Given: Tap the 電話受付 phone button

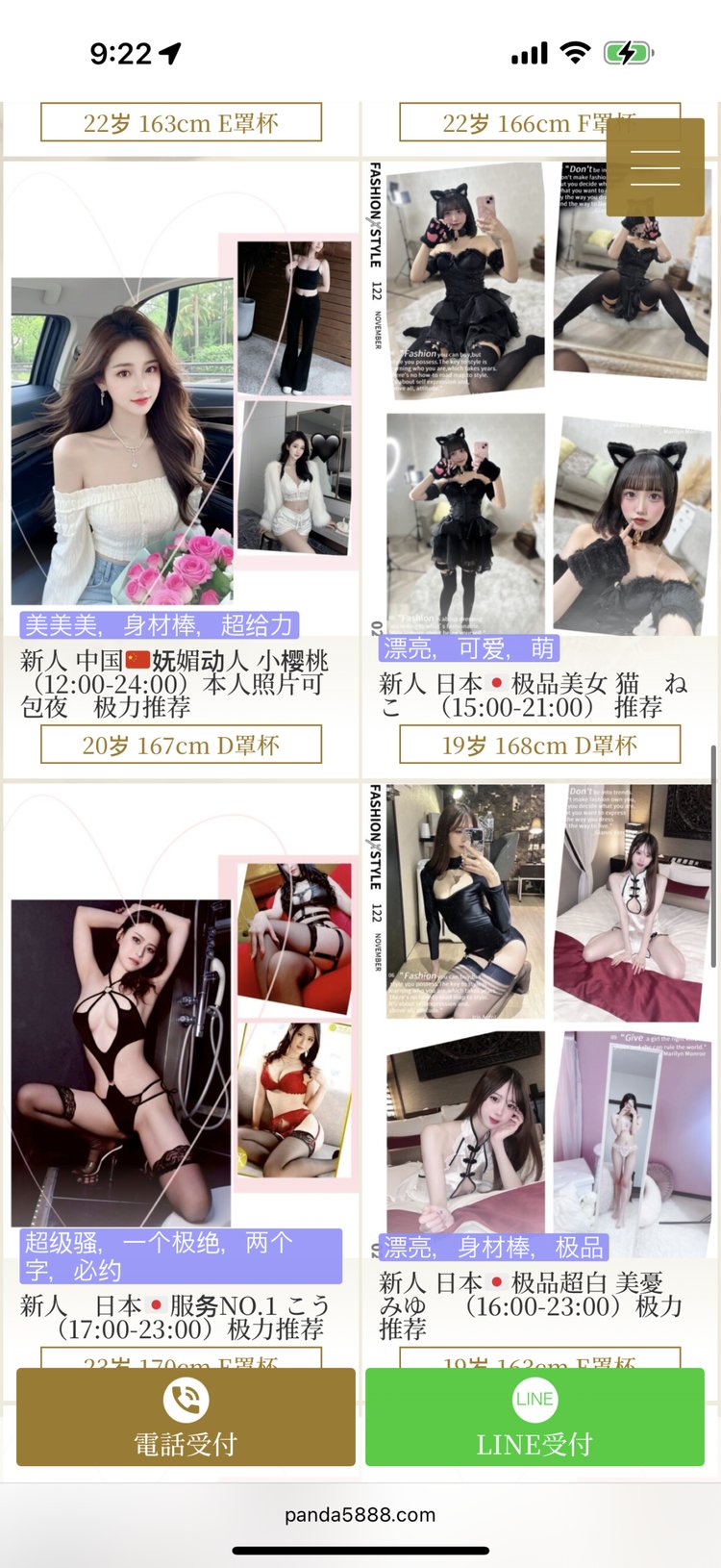Looking at the screenshot, I should [x=186, y=1417].
